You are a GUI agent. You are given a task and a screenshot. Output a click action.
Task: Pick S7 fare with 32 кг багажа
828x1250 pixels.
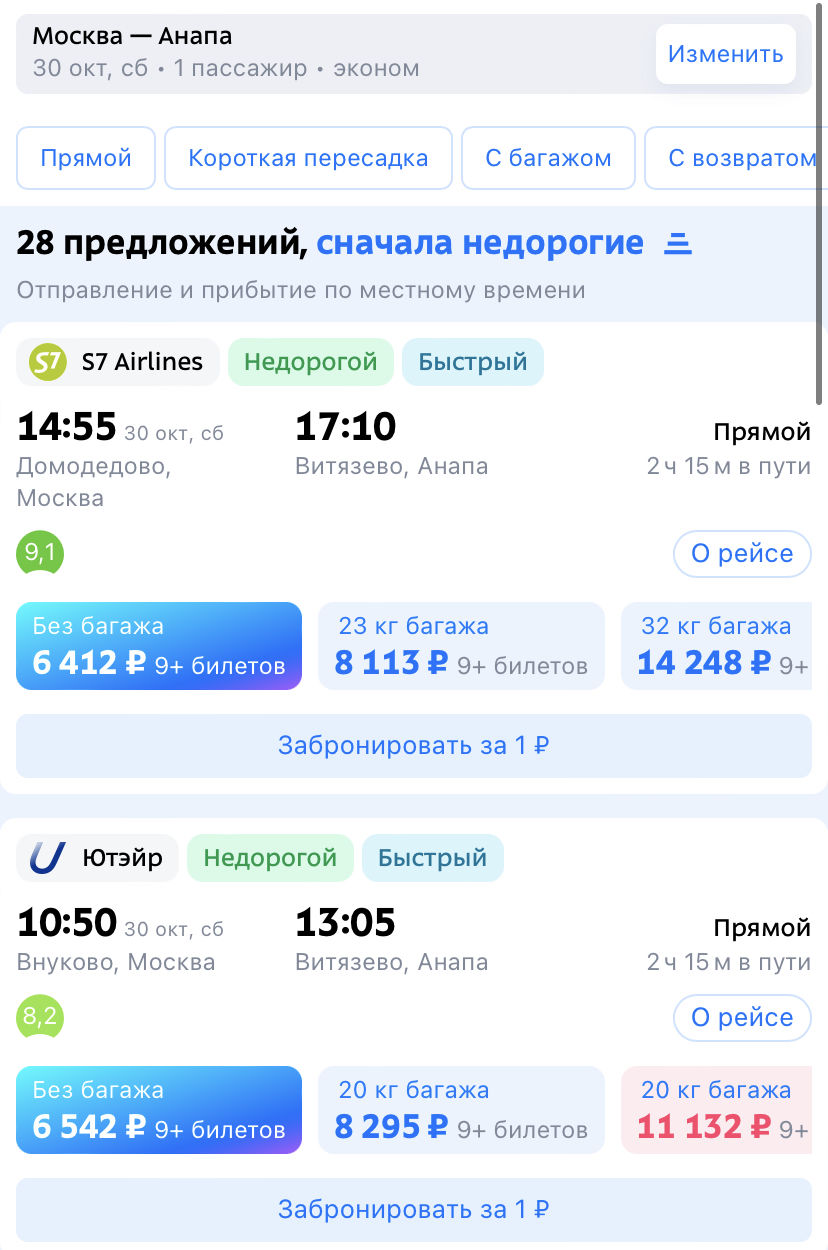tap(717, 646)
